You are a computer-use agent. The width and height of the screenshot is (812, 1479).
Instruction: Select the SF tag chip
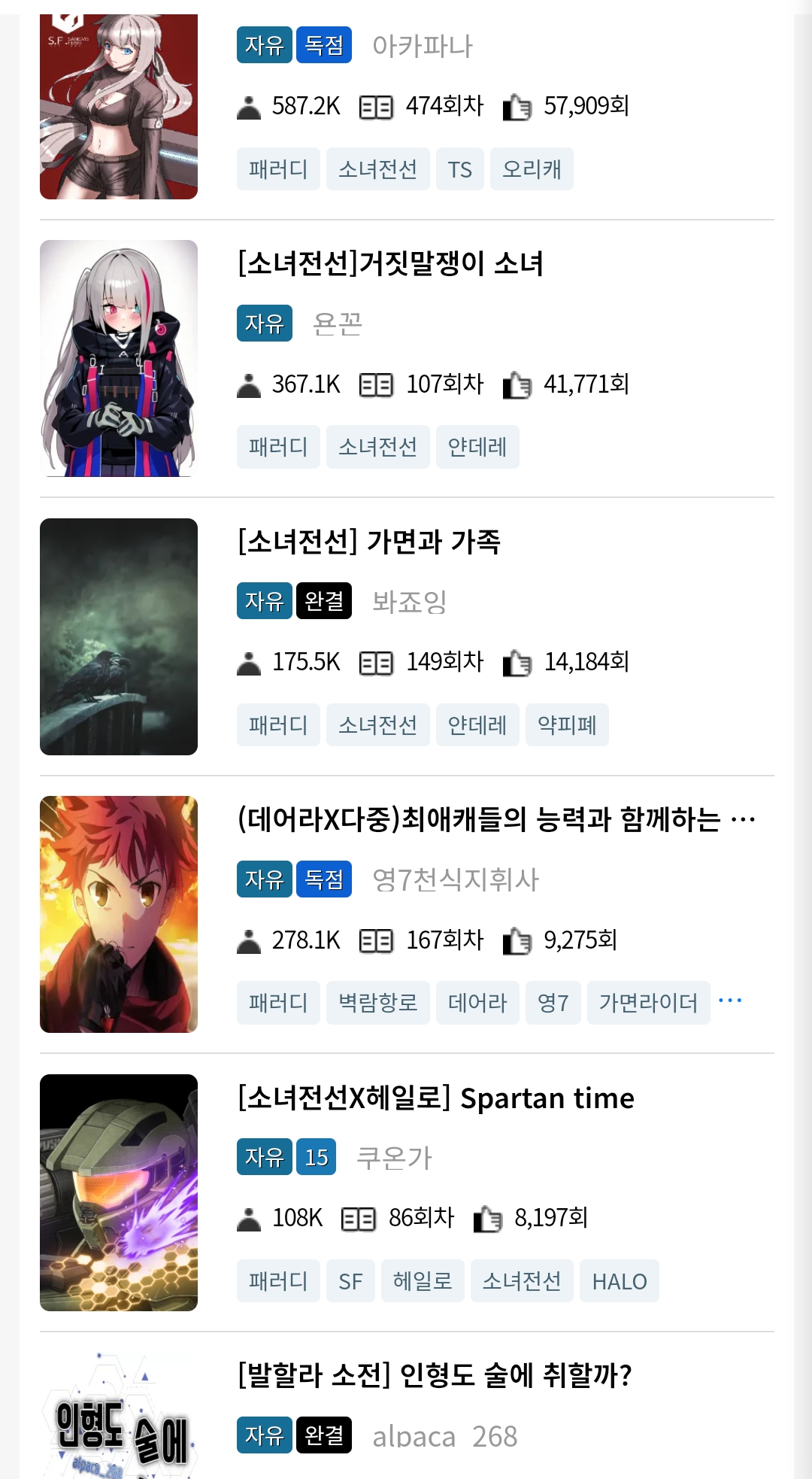click(350, 1281)
